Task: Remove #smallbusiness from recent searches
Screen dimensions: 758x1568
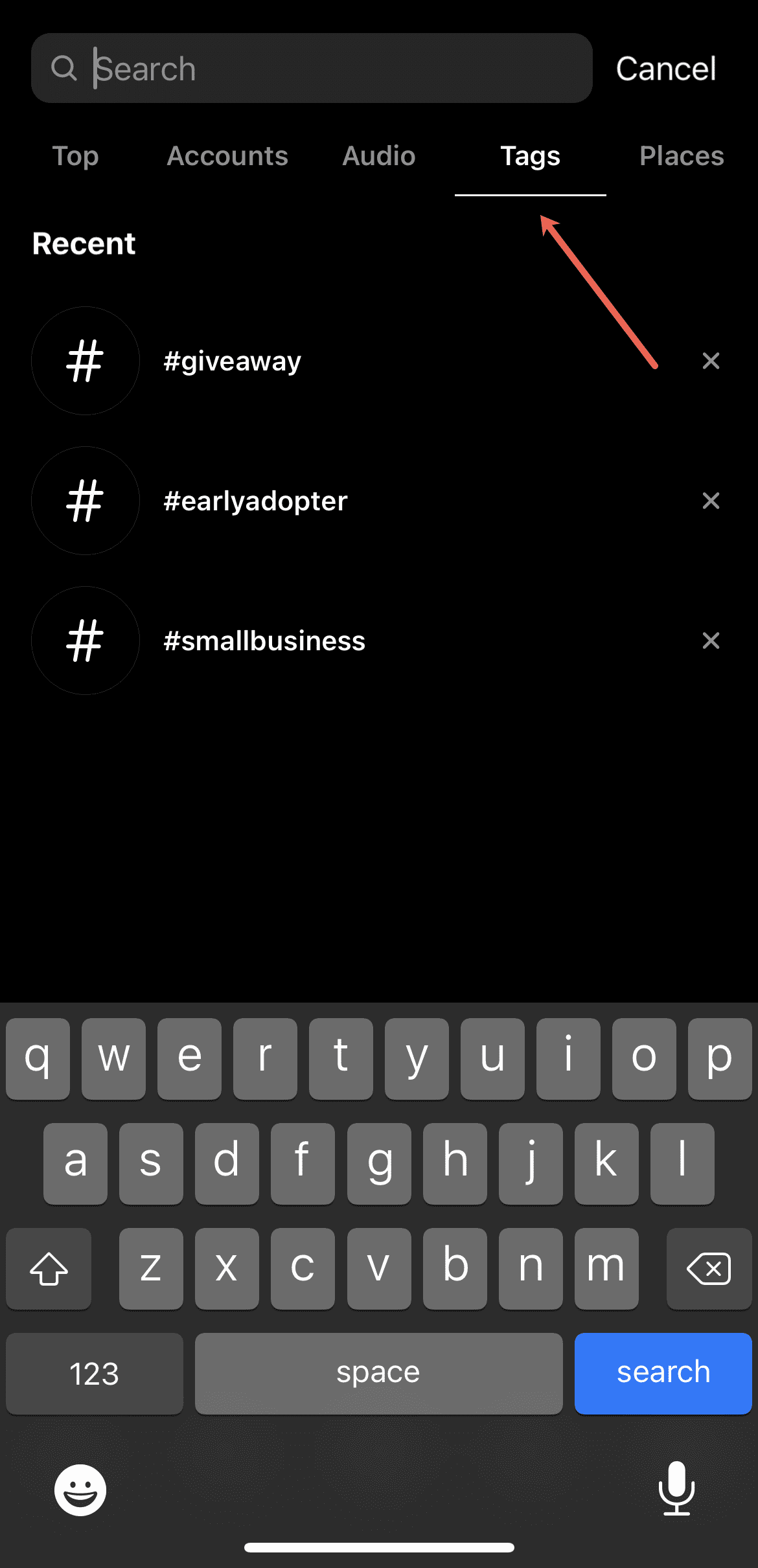Action: 711,641
